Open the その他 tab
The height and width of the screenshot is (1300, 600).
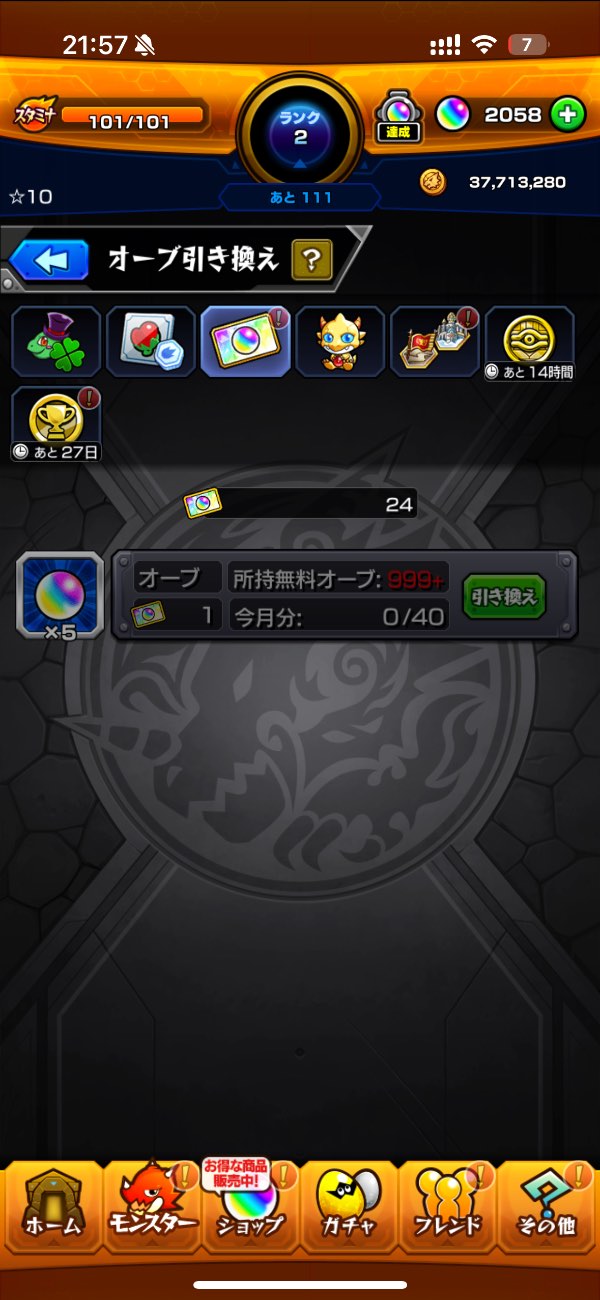[x=547, y=1205]
